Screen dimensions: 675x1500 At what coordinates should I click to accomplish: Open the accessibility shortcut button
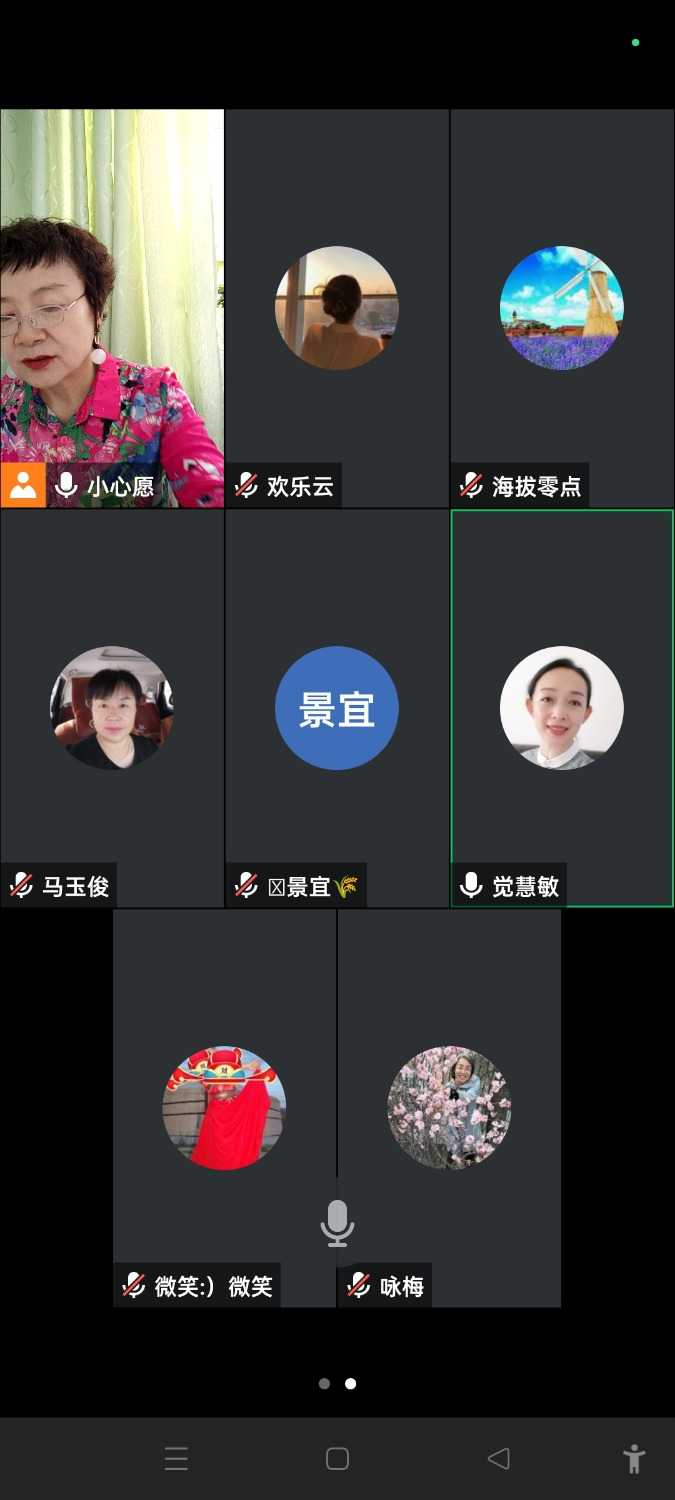[x=634, y=1459]
